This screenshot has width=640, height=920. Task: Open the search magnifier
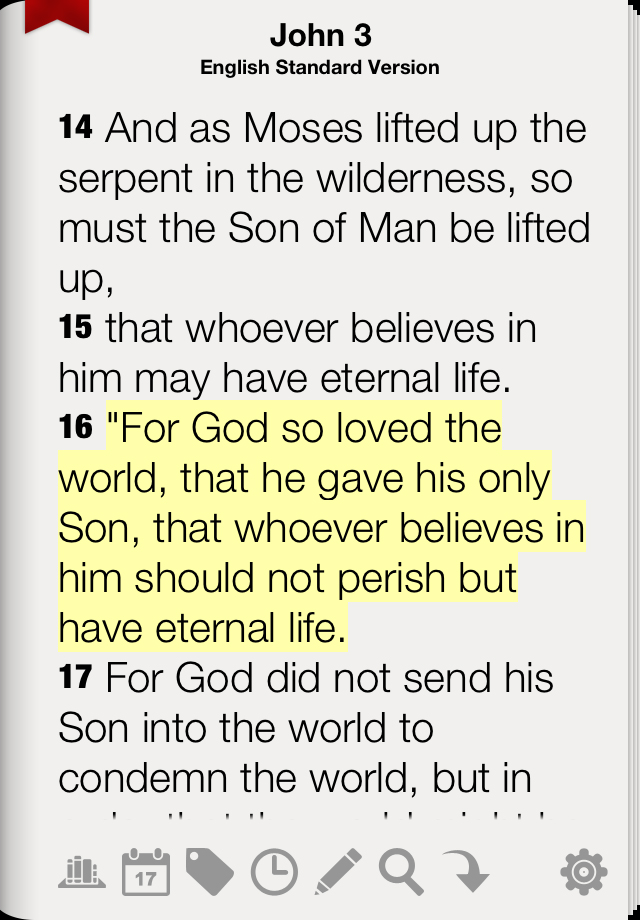point(402,872)
